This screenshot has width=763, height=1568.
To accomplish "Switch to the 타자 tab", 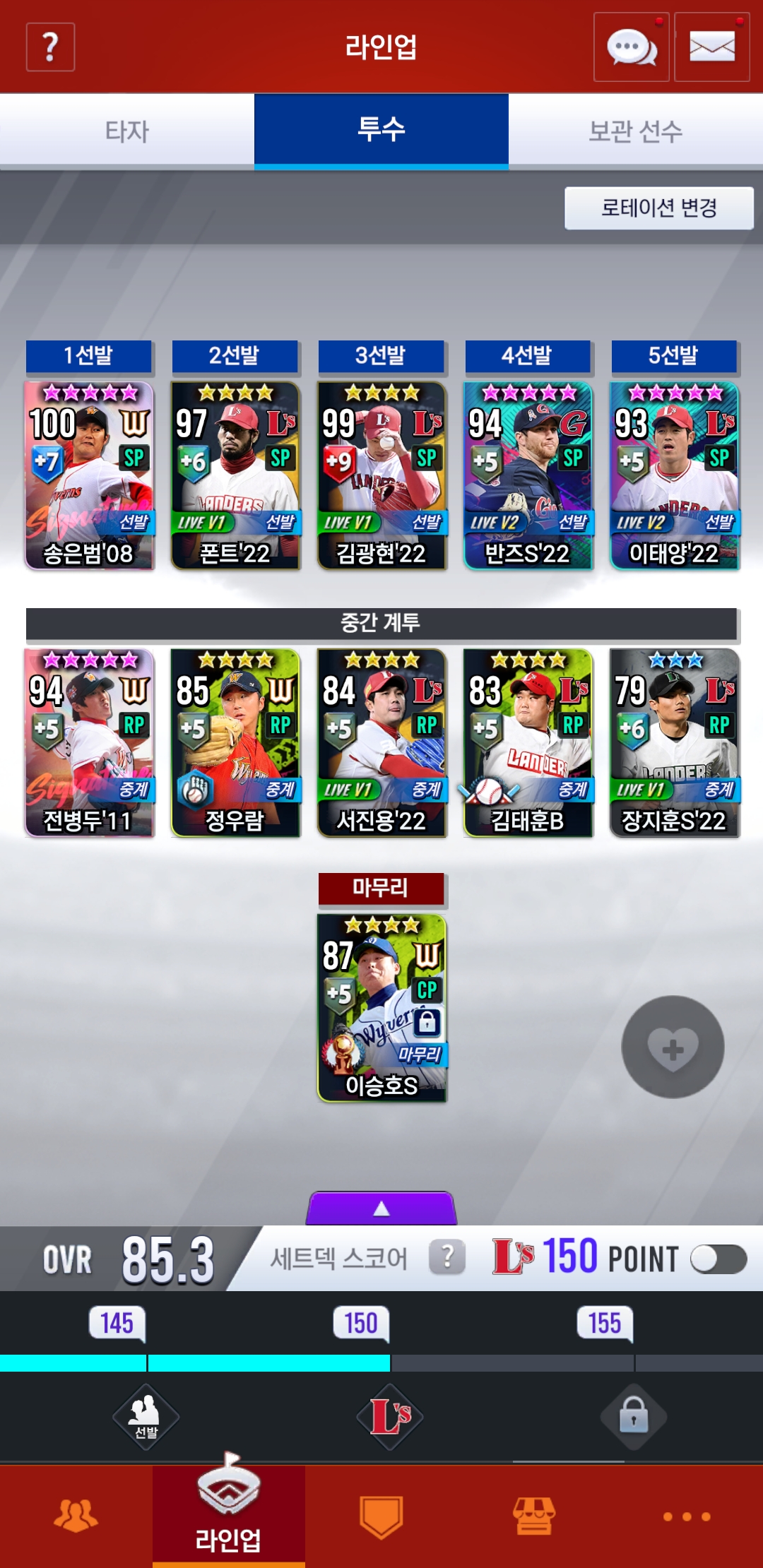I will click(127, 131).
